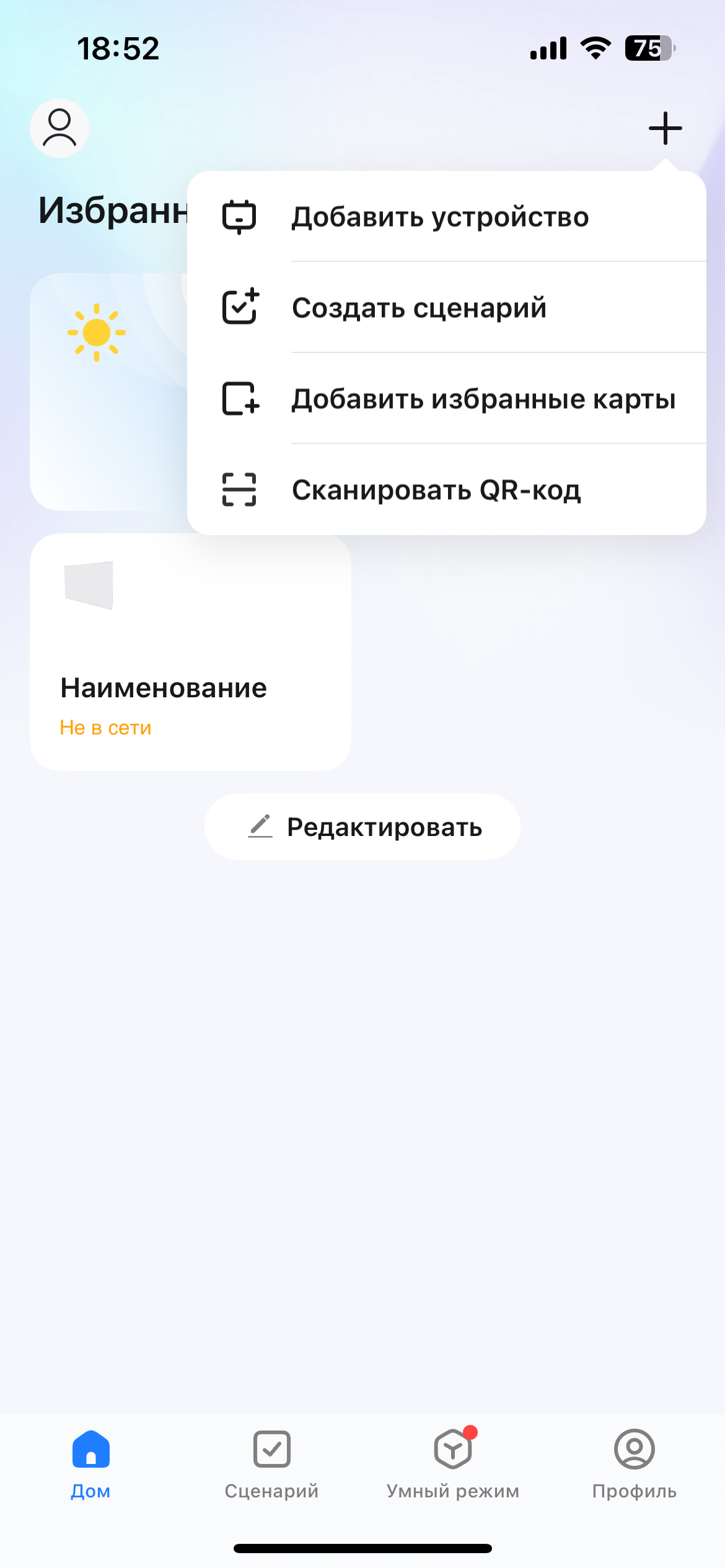Open the user avatar icon
The width and height of the screenshot is (725, 1568).
pos(59,128)
